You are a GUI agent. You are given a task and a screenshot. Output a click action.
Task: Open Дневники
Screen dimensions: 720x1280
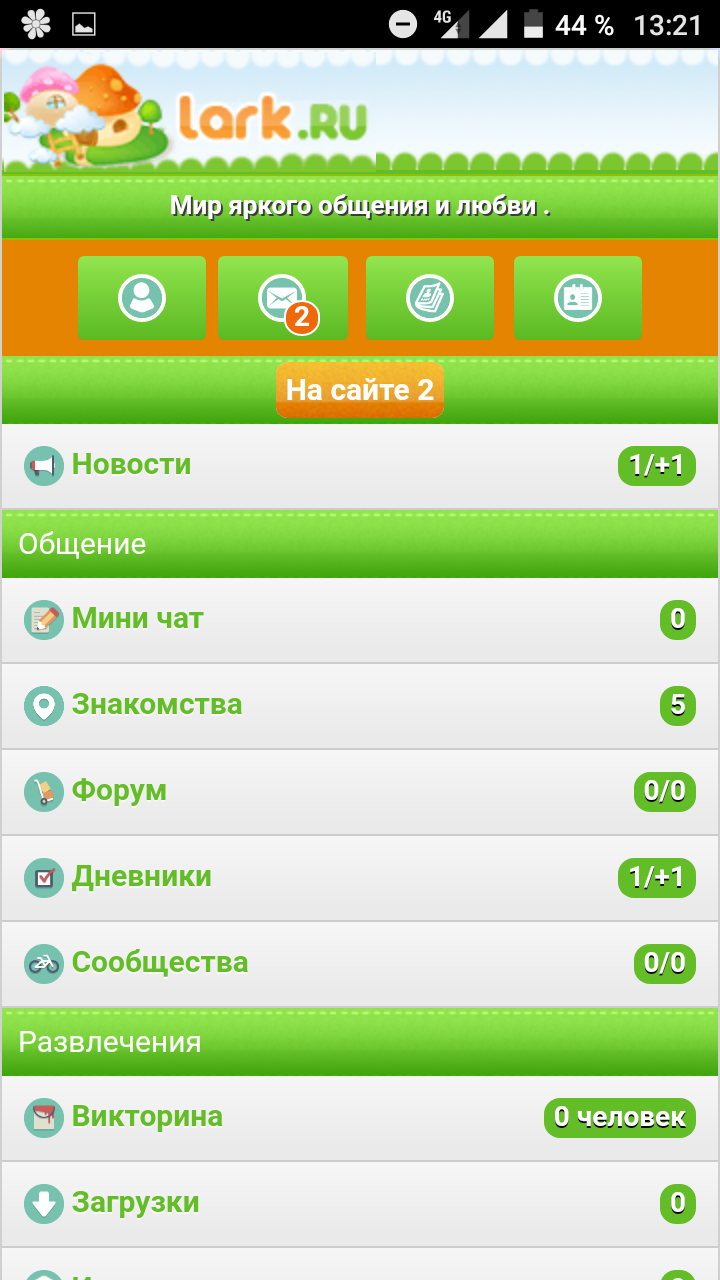[141, 877]
